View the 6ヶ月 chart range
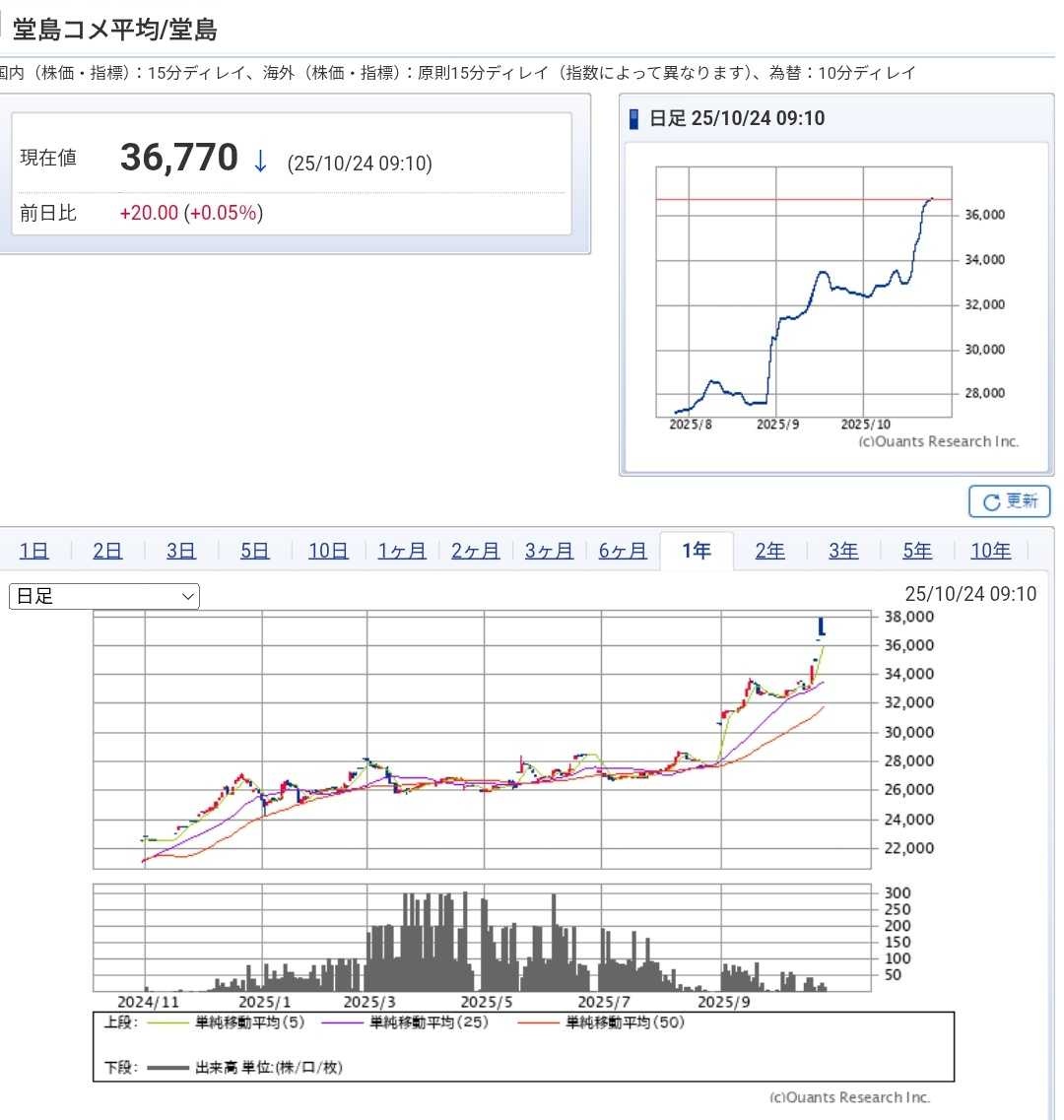 [x=623, y=551]
